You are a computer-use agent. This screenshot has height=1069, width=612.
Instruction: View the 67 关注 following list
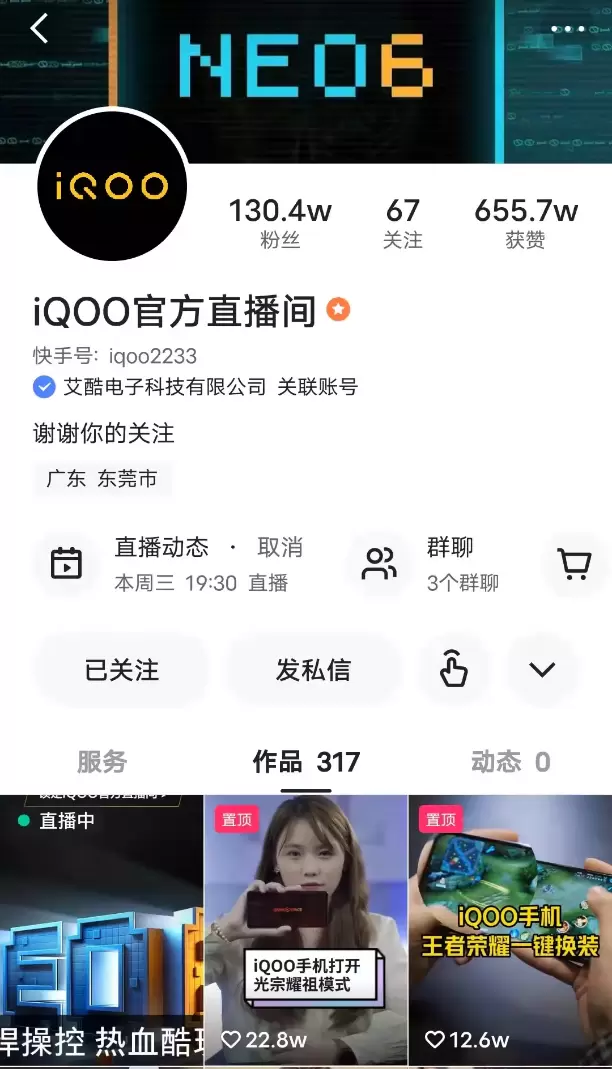click(x=402, y=223)
